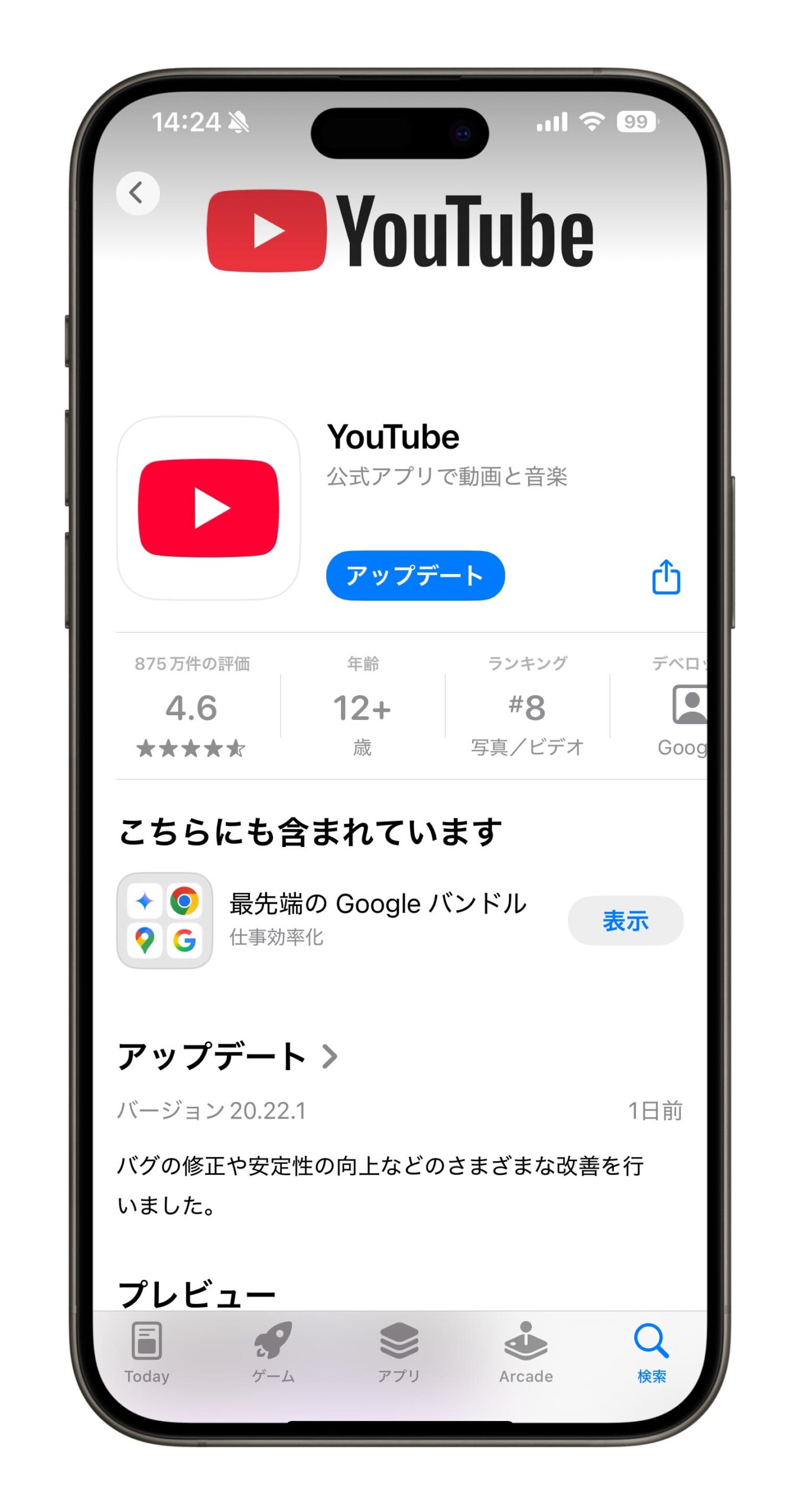This screenshot has width=800, height=1512.
Task: Tap the アップデート button for YouTube
Action: point(415,575)
